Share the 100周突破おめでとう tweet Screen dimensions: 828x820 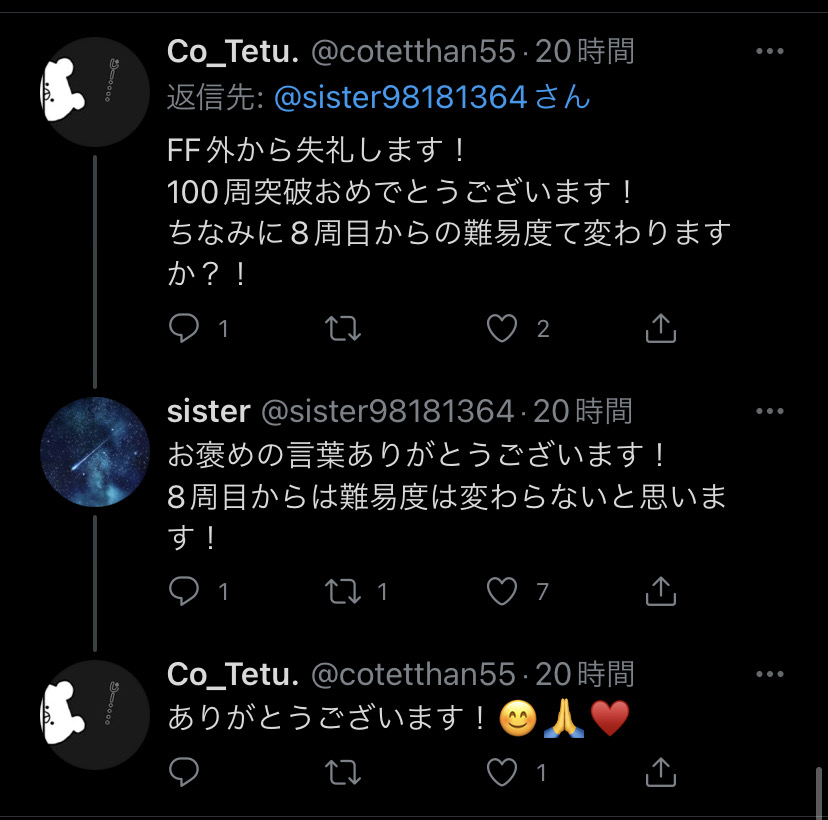point(661,328)
